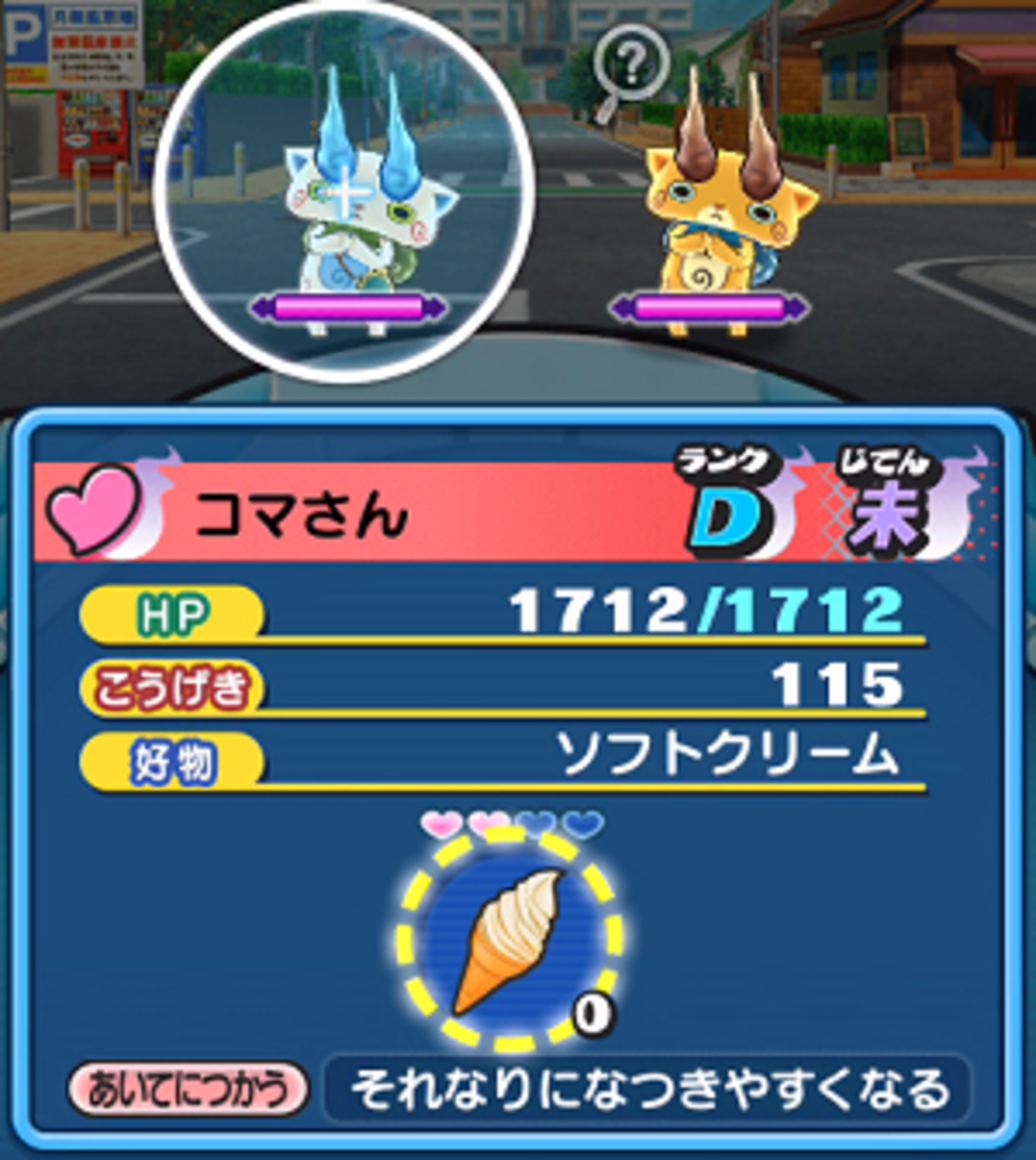Image resolution: width=1036 pixels, height=1160 pixels.
Task: Use the soft cream item
Action: point(510,940)
